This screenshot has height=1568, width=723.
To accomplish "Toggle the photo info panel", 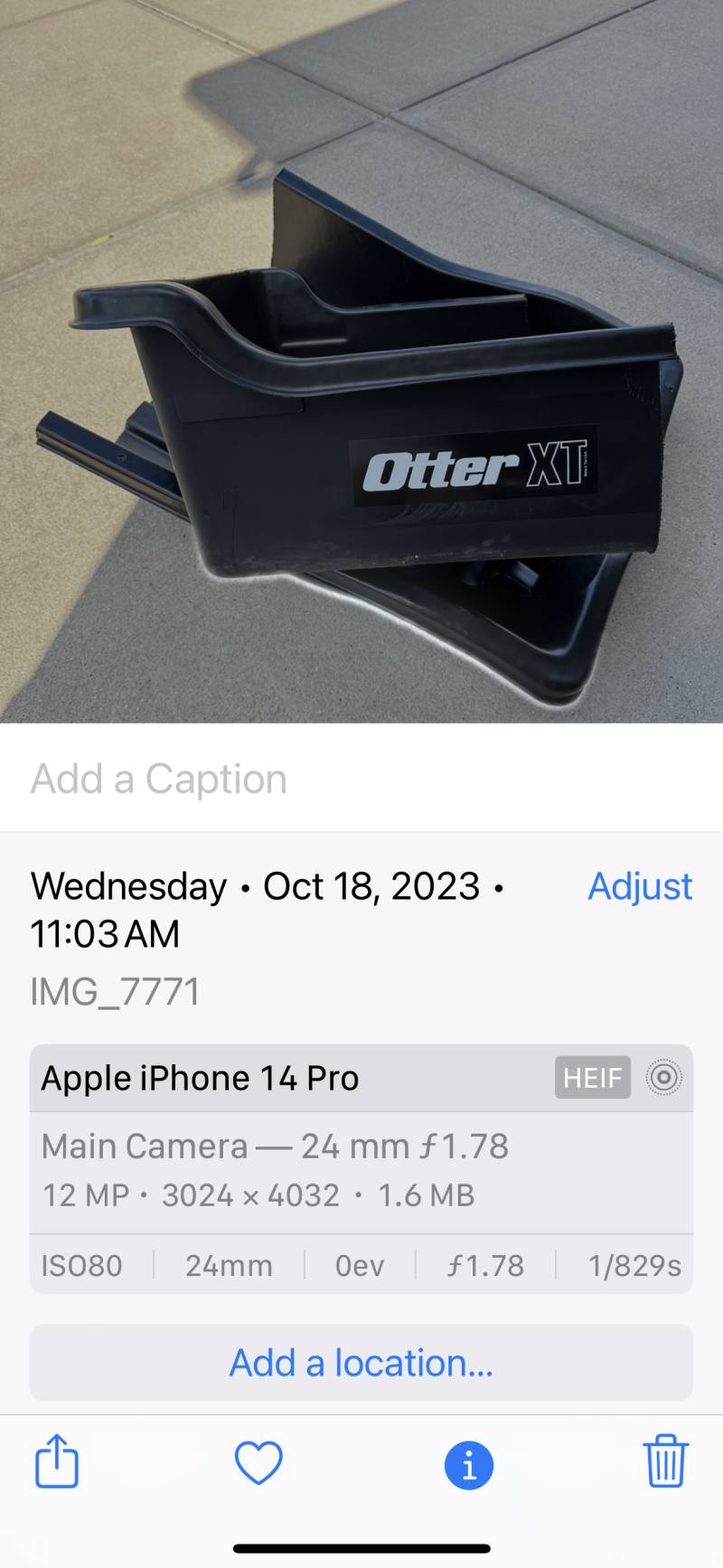I will coord(469,1464).
